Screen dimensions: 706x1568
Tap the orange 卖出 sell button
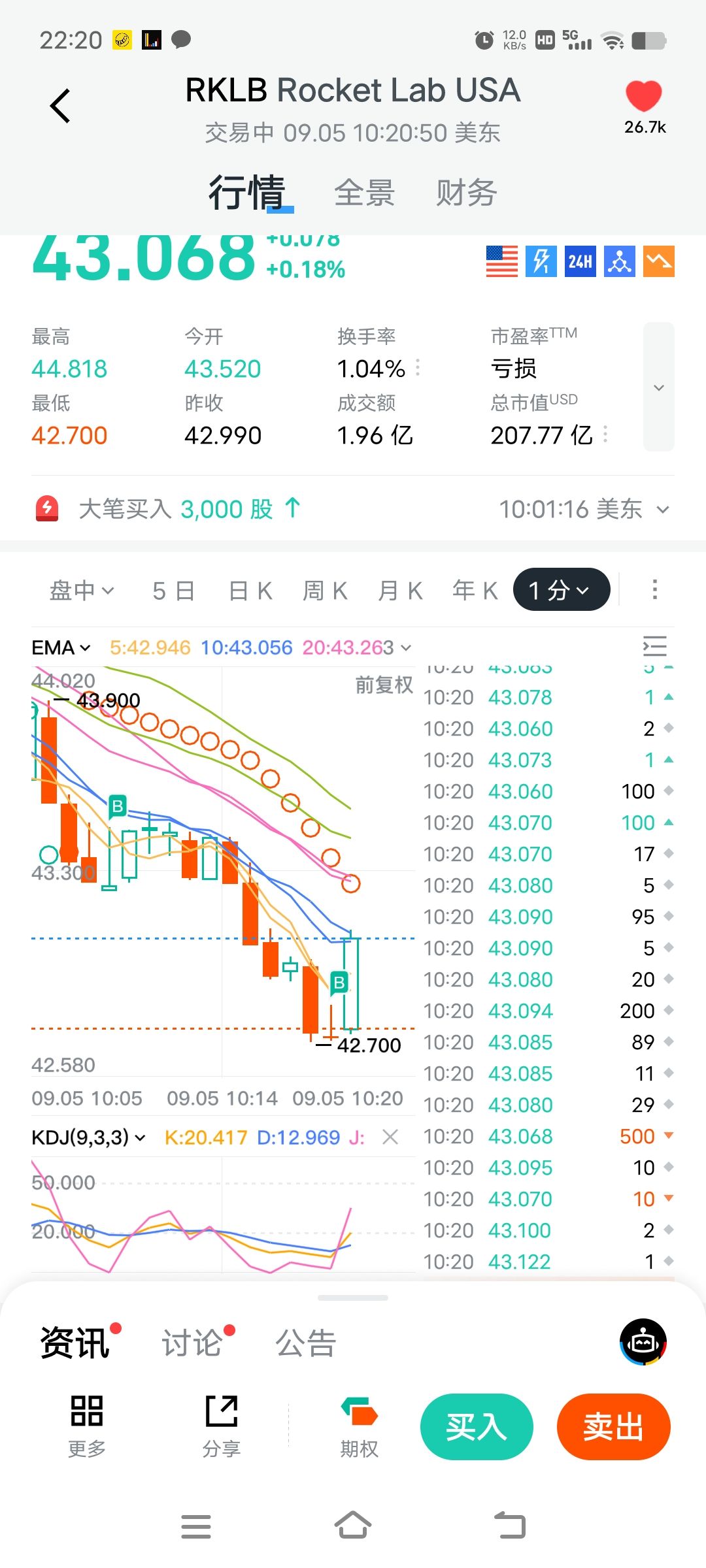pos(613,1426)
